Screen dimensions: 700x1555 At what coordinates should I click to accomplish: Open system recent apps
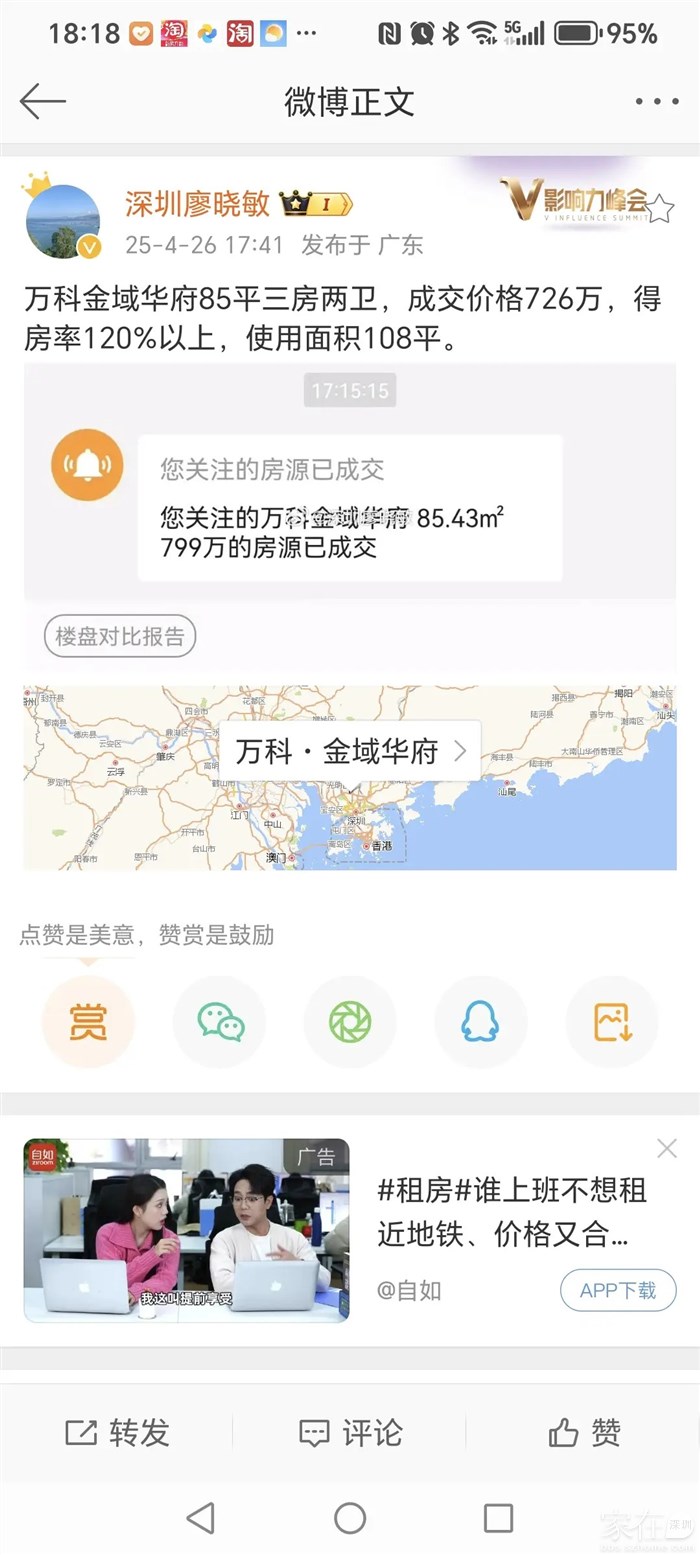point(498,1518)
